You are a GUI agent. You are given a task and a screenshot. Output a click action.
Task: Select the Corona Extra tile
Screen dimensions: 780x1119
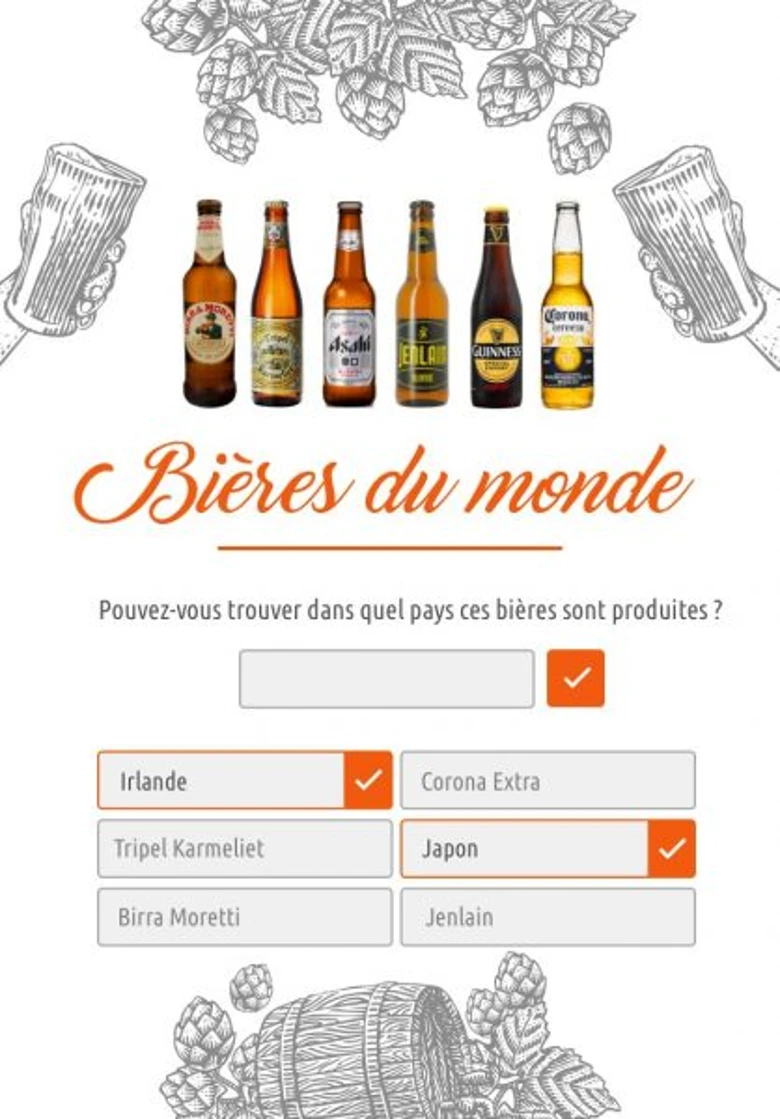pos(547,781)
